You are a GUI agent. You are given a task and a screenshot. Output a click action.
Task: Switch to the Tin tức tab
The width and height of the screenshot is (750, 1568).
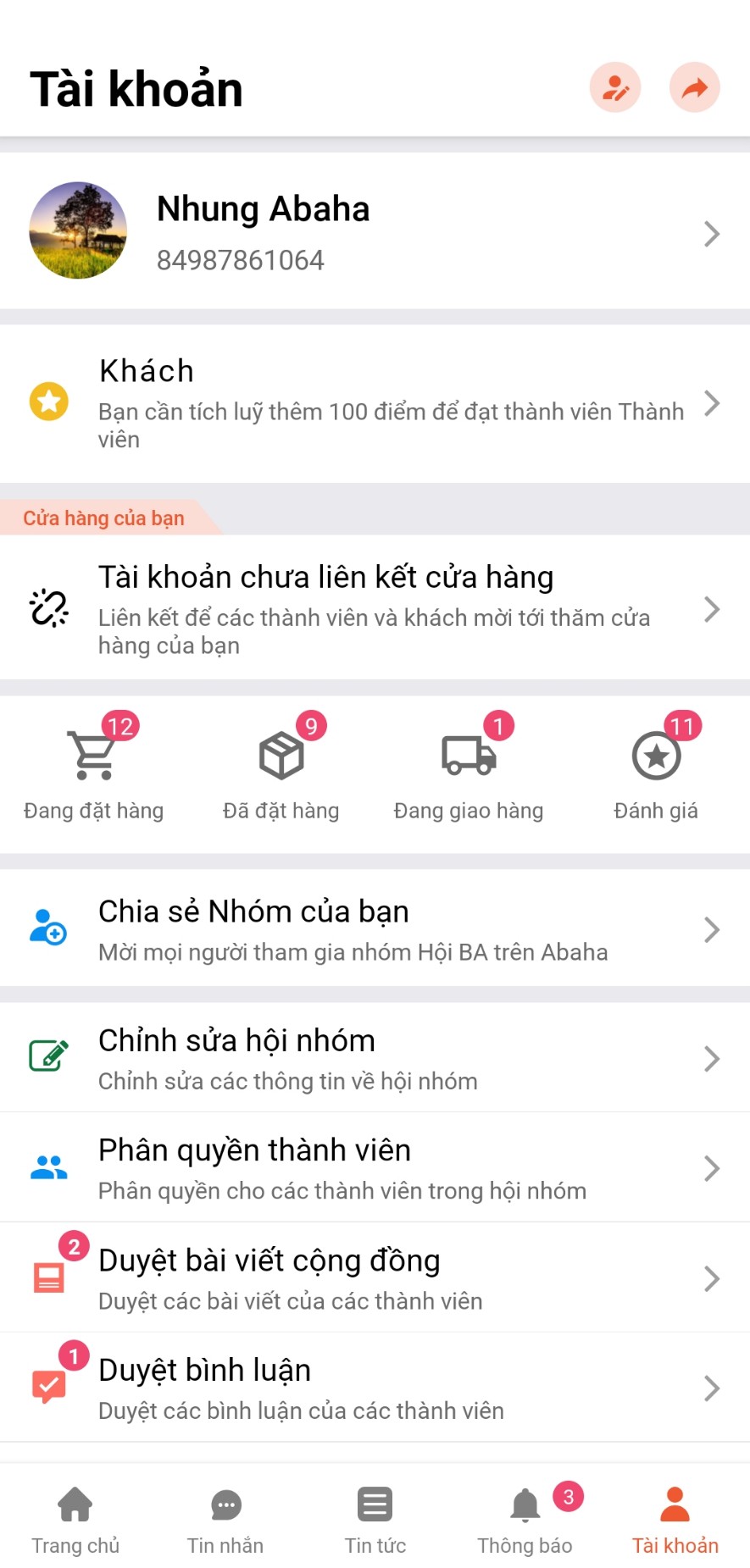[x=375, y=1520]
